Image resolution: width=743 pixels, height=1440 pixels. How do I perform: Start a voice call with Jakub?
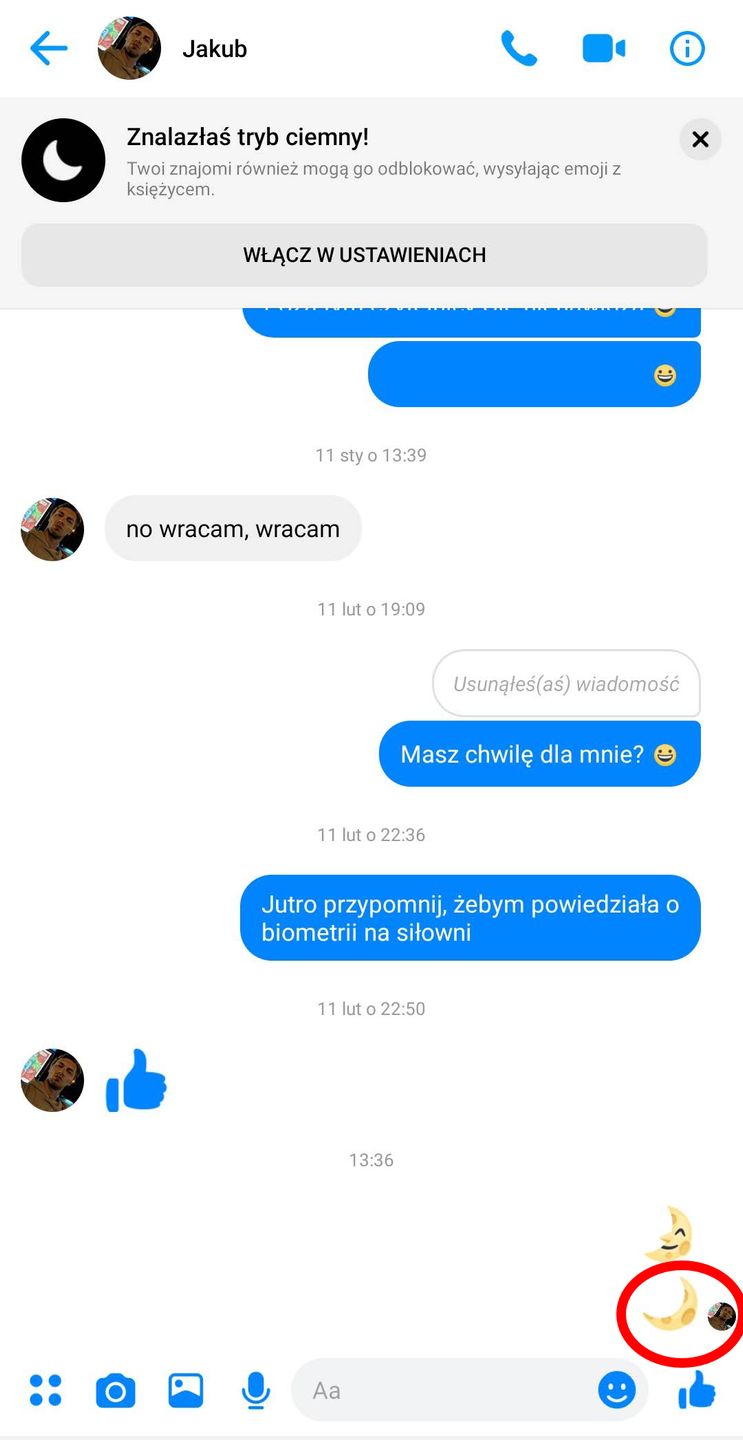coord(519,47)
